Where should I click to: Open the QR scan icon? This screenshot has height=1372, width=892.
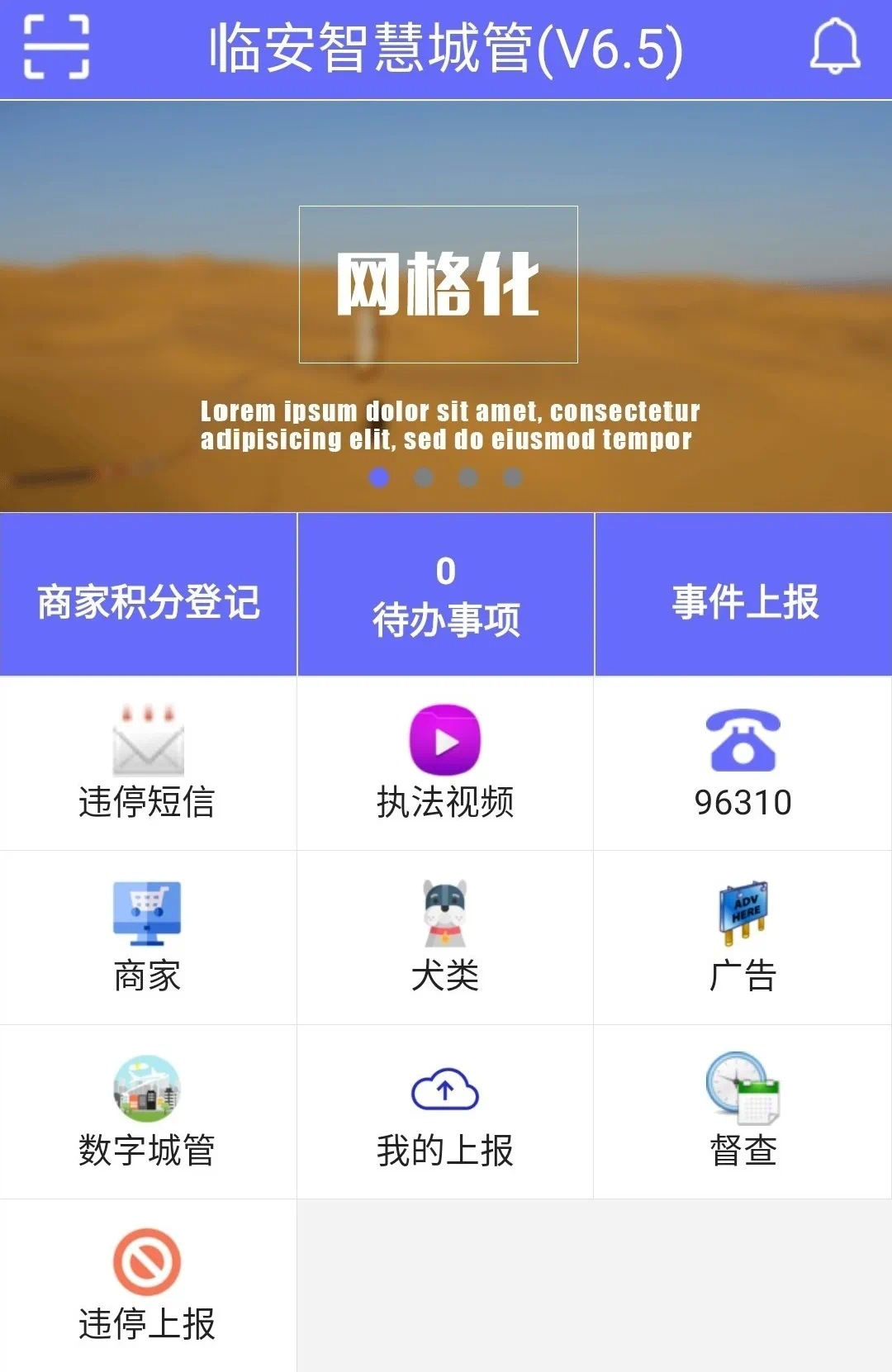pos(56,48)
